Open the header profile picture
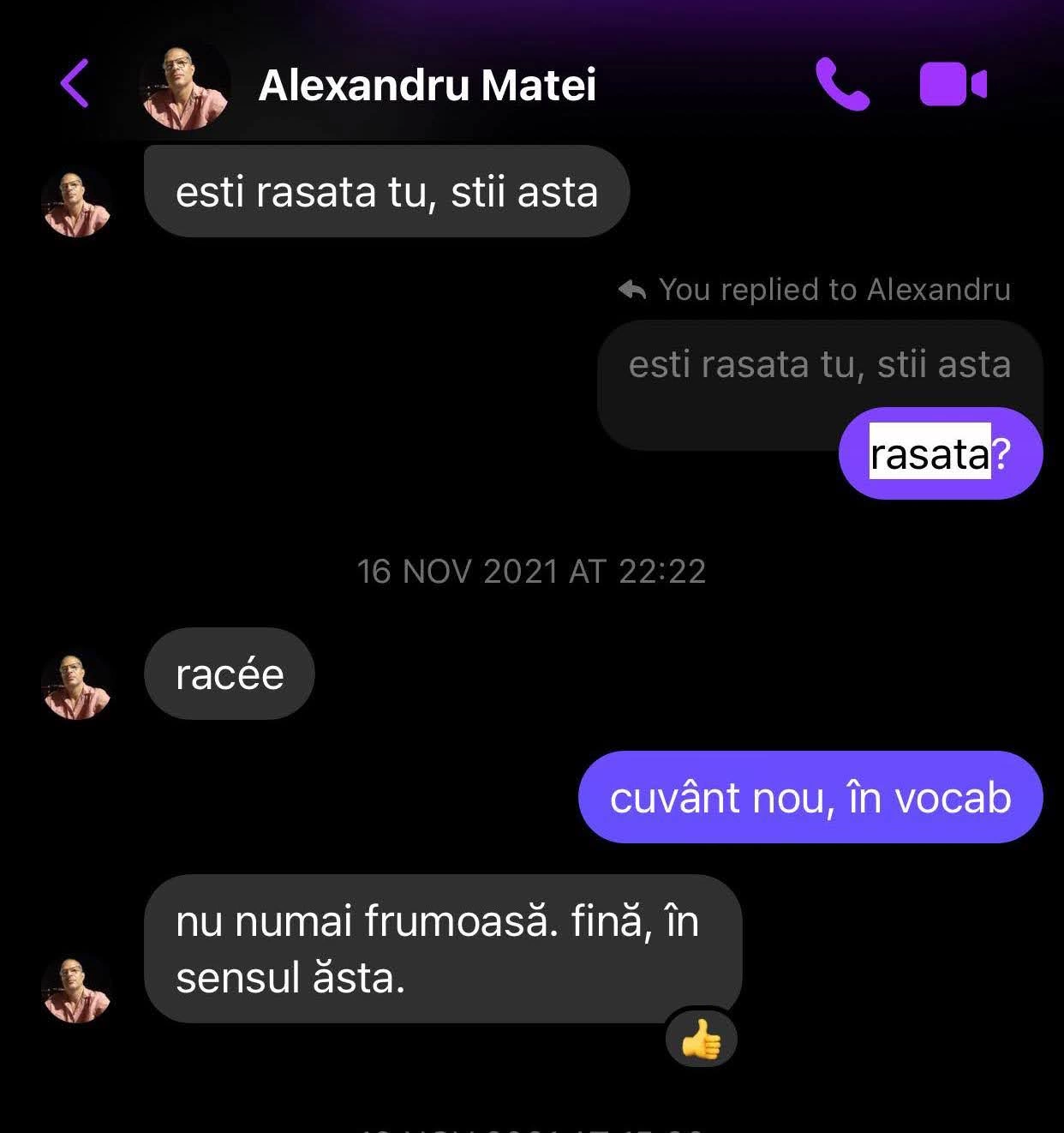This screenshot has height=1133, width=1064. [184, 85]
